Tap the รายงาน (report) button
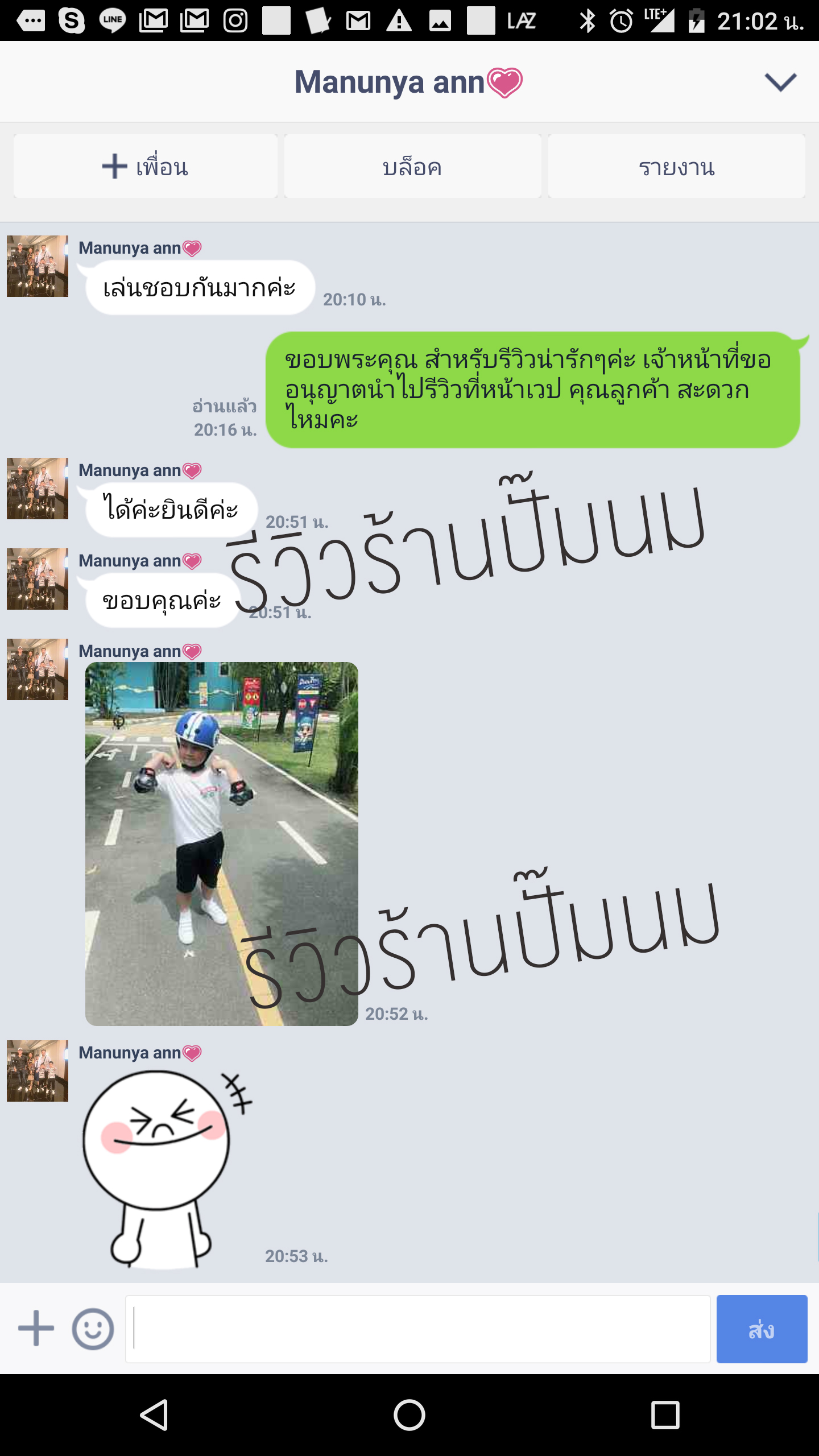This screenshot has width=819, height=1456. [676, 167]
